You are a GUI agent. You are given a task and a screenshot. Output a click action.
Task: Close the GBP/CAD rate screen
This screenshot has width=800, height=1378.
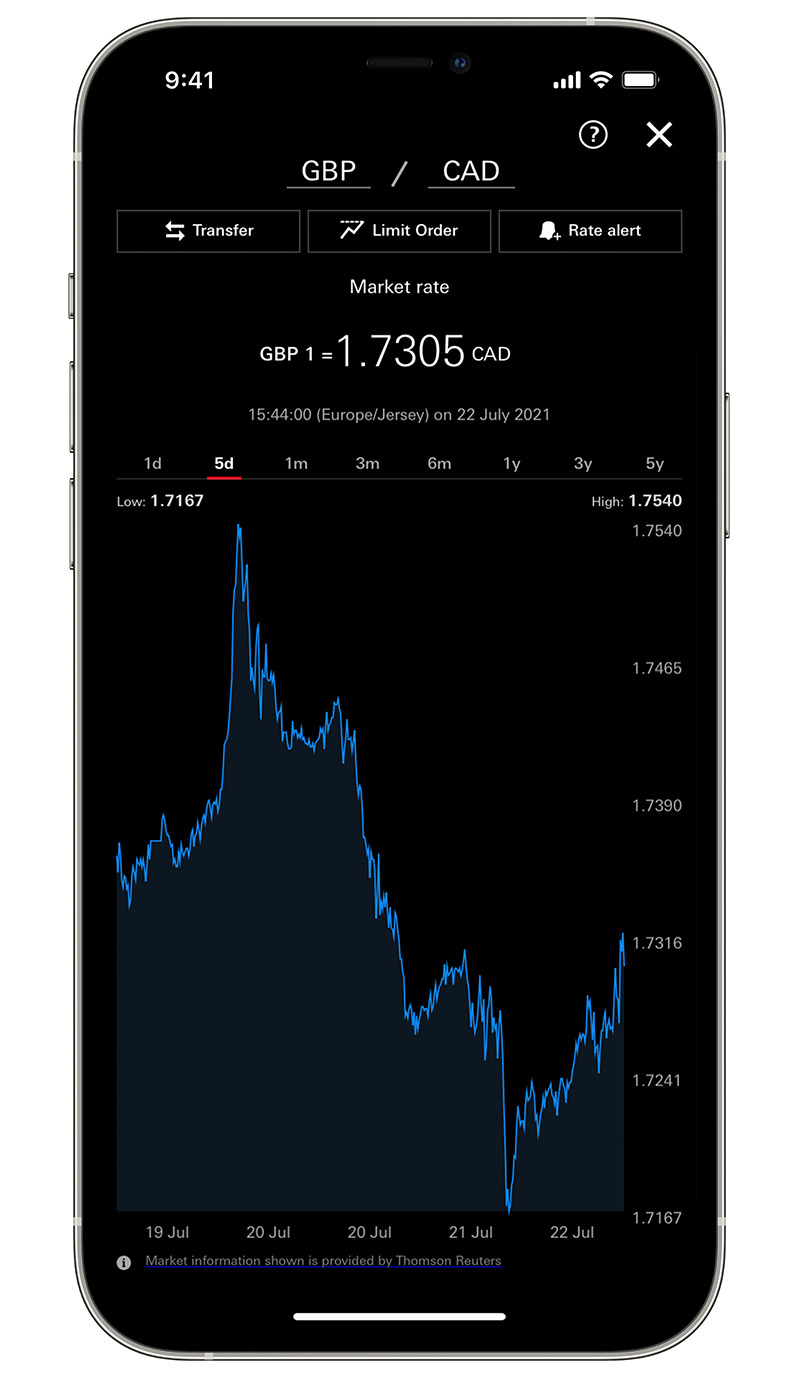(659, 134)
